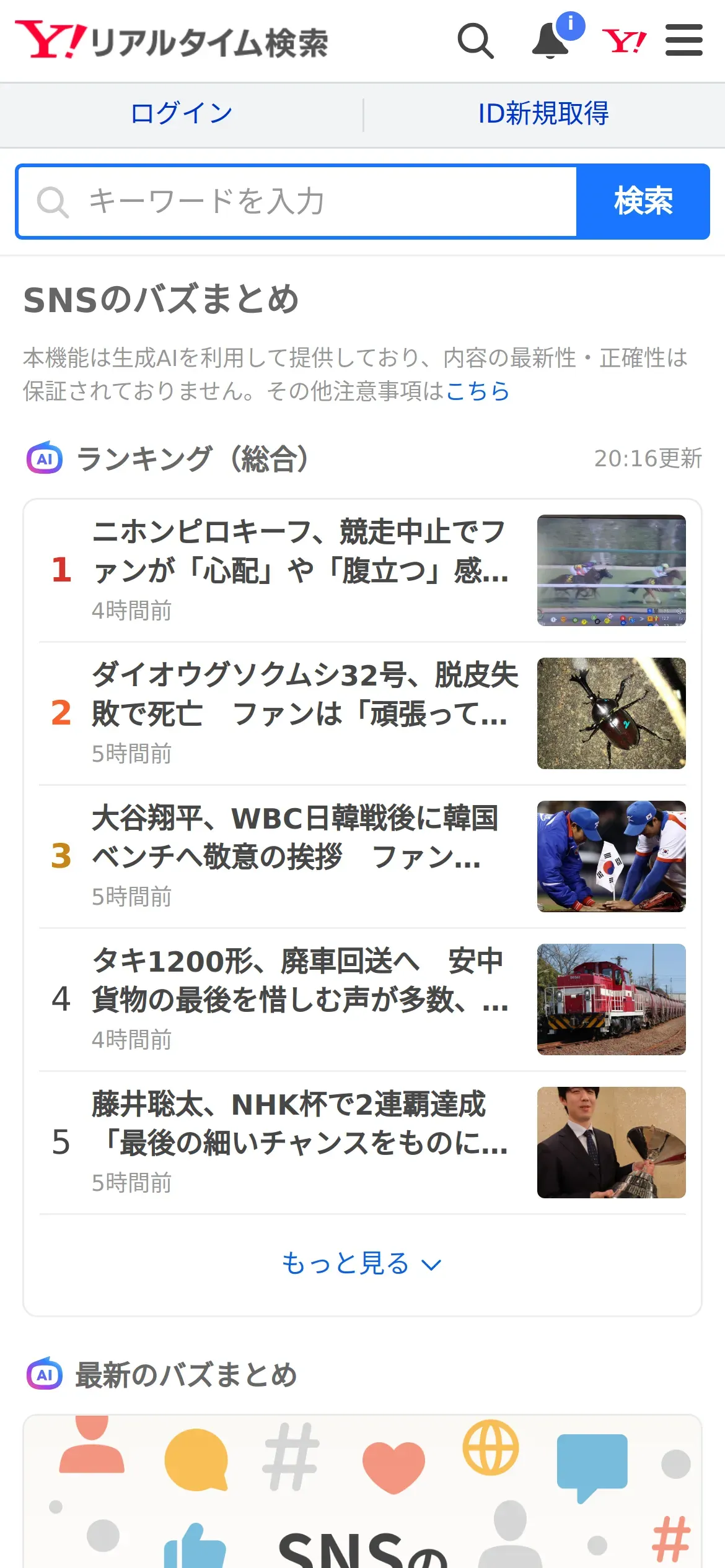Select ID新規取得 to register

[x=543, y=114]
